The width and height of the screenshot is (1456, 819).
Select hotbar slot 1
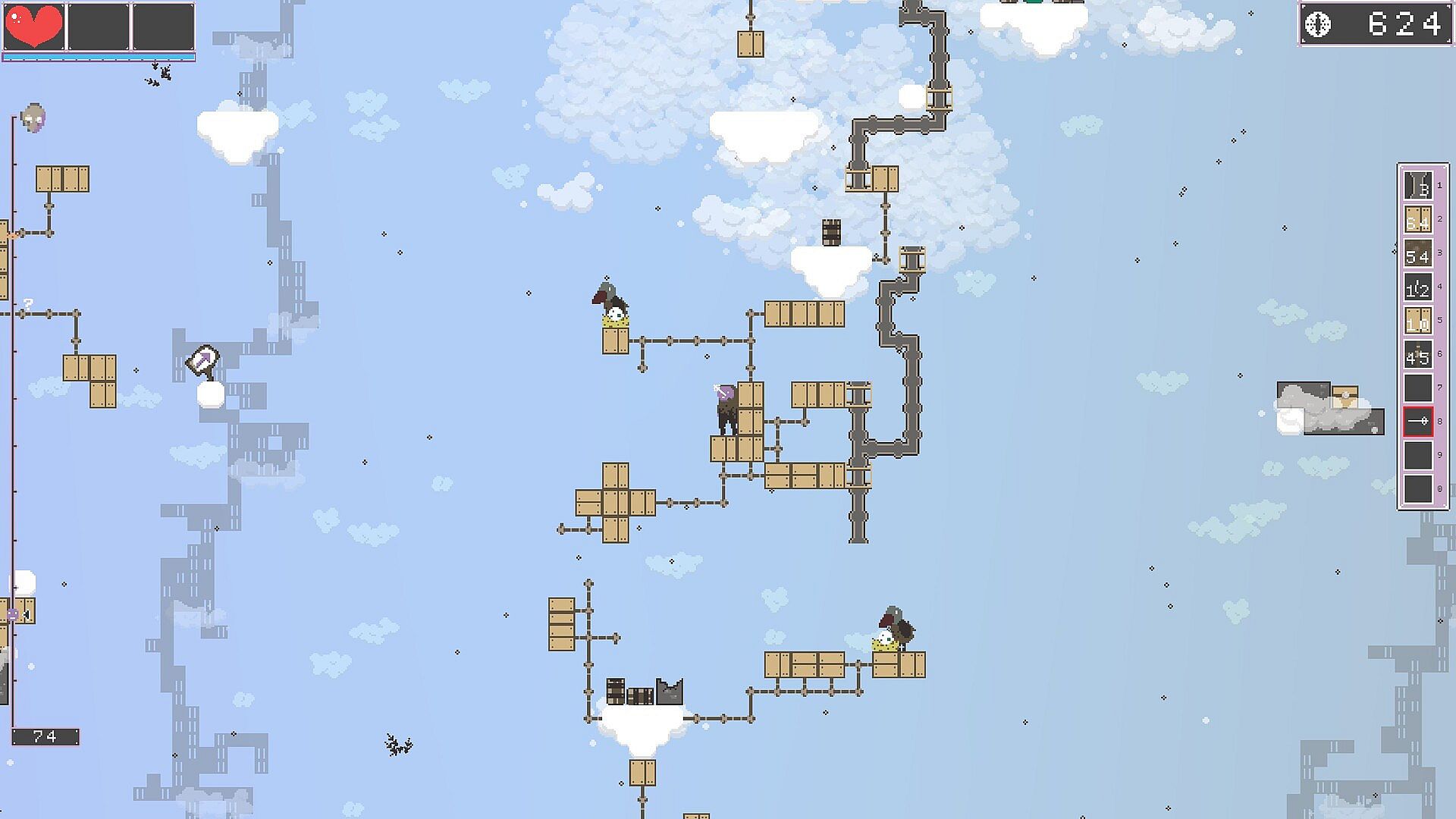(1417, 185)
